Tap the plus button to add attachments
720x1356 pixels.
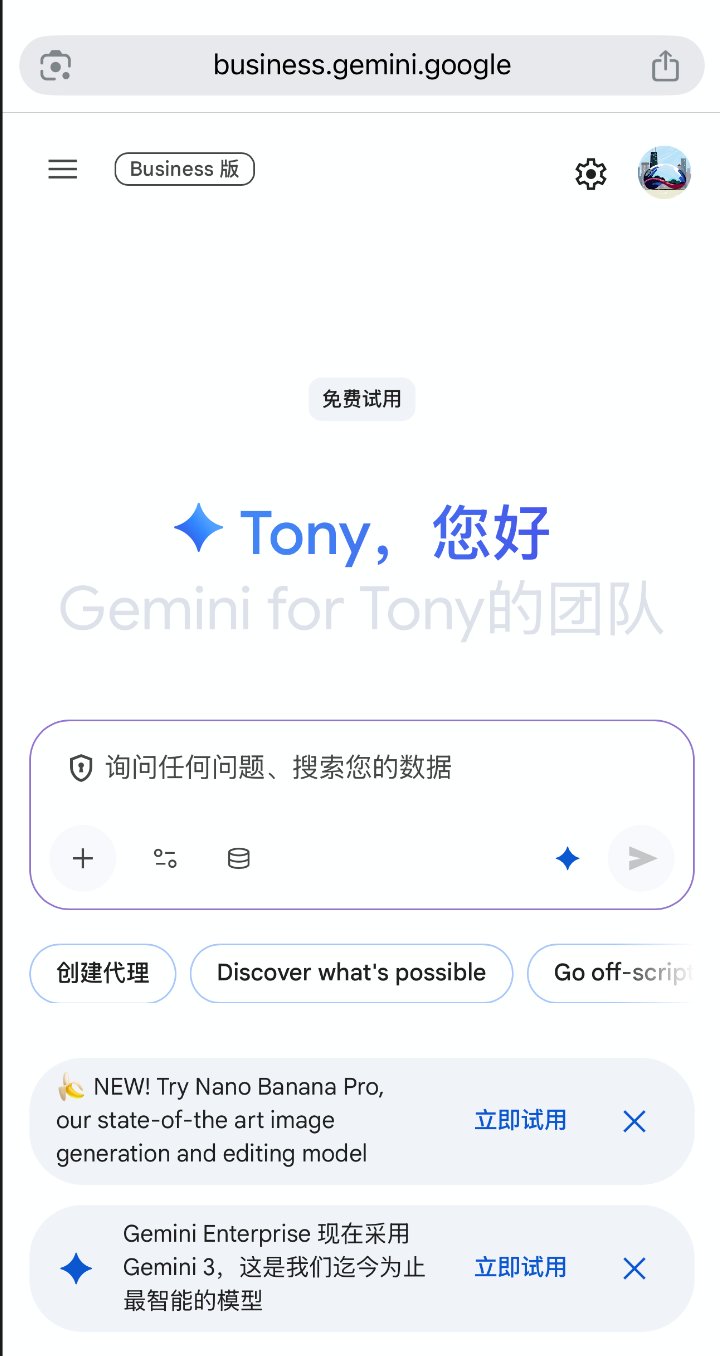[x=83, y=858]
